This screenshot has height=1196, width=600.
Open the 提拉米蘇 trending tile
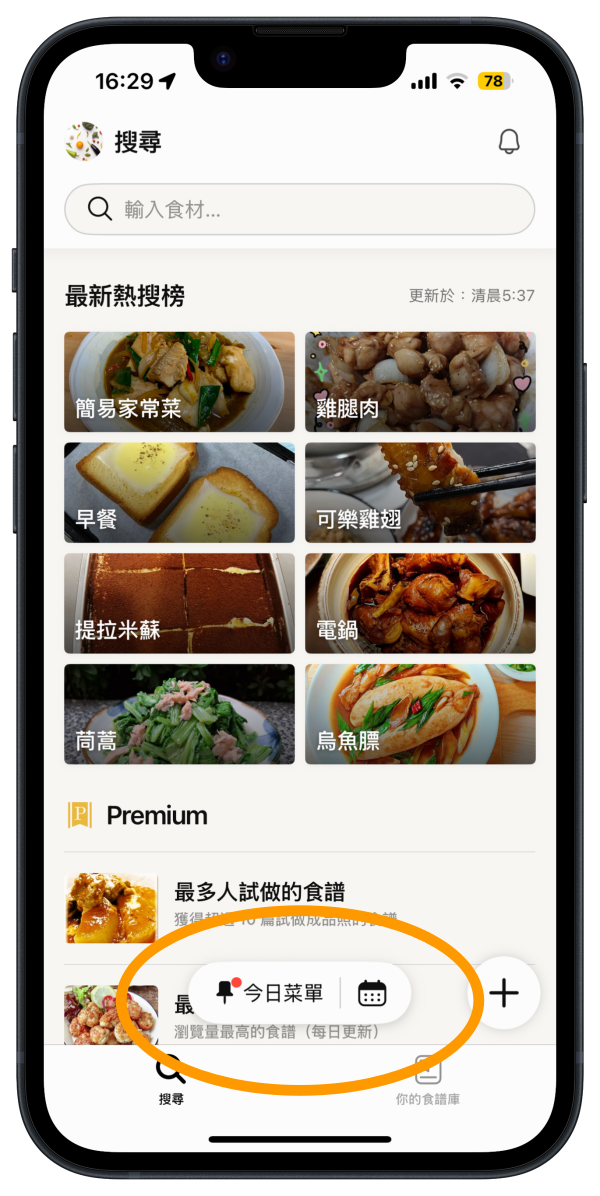point(179,603)
